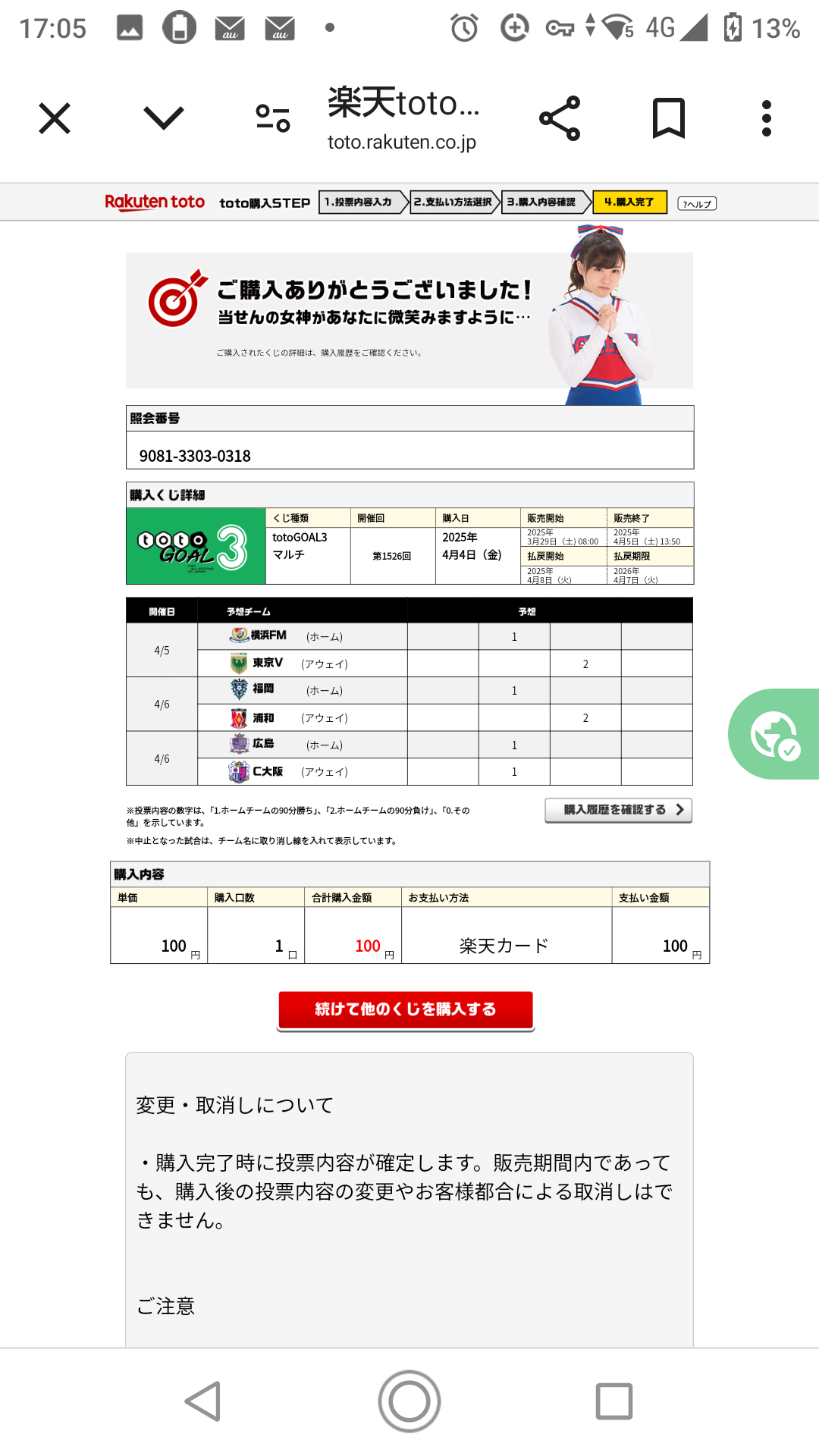This screenshot has height=1456, width=819.
Task: Go back with the system back button
Action: (203, 1401)
